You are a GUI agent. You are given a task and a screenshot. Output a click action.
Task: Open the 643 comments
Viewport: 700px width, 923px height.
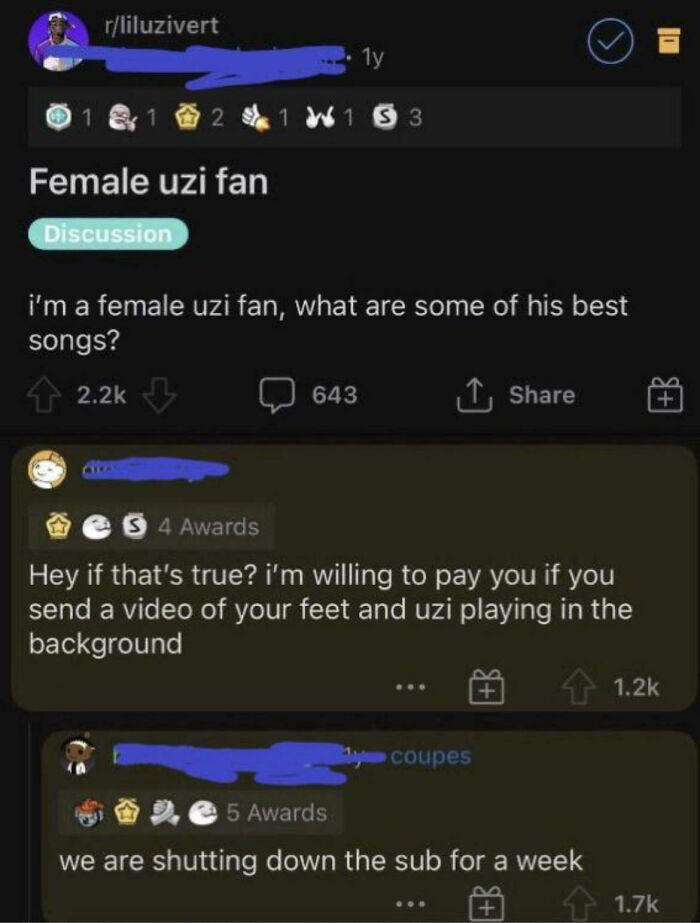(310, 395)
